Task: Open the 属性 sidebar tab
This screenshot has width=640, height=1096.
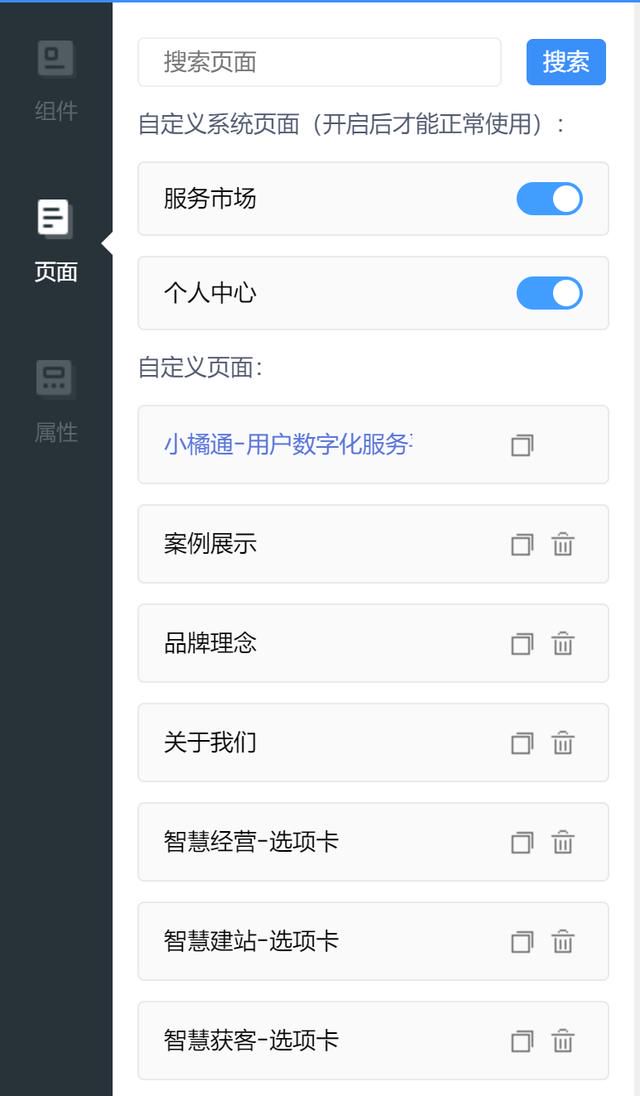Action: click(56, 402)
